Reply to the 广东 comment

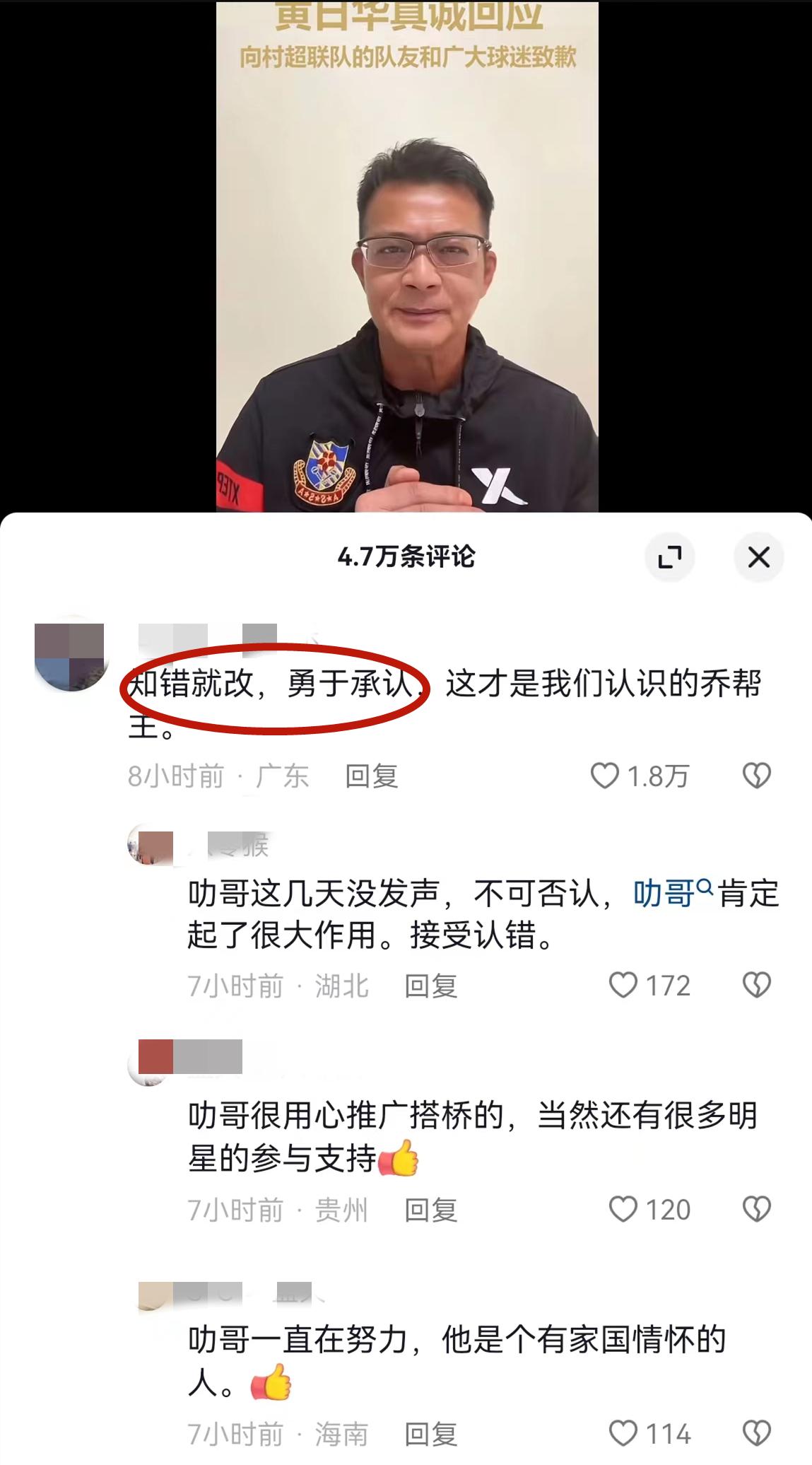(x=372, y=776)
